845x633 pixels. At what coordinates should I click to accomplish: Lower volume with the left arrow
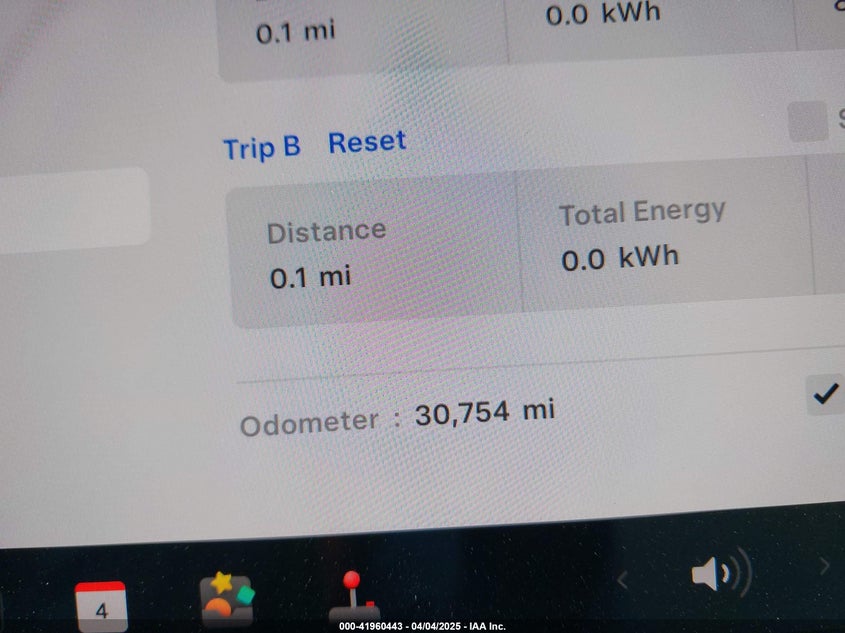[x=622, y=578]
